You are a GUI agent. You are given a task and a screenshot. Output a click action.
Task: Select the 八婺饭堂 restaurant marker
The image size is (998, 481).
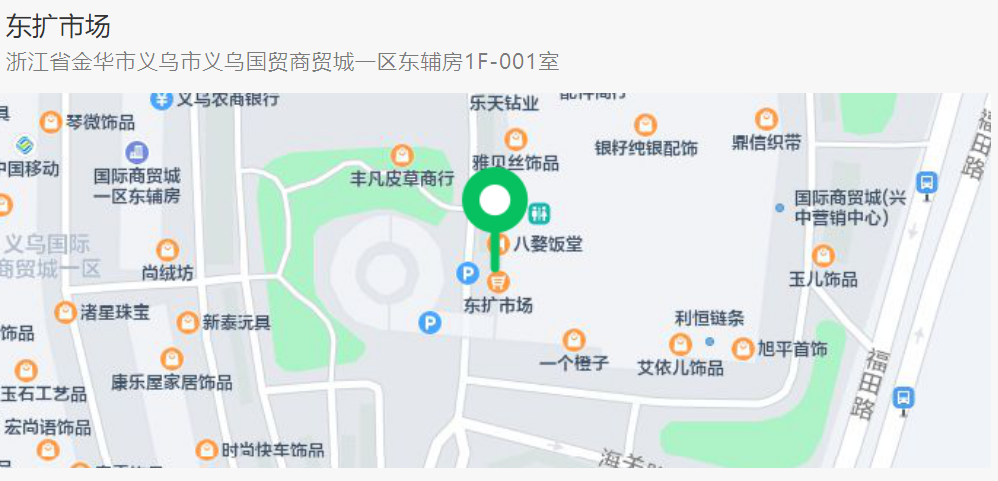coord(493,243)
